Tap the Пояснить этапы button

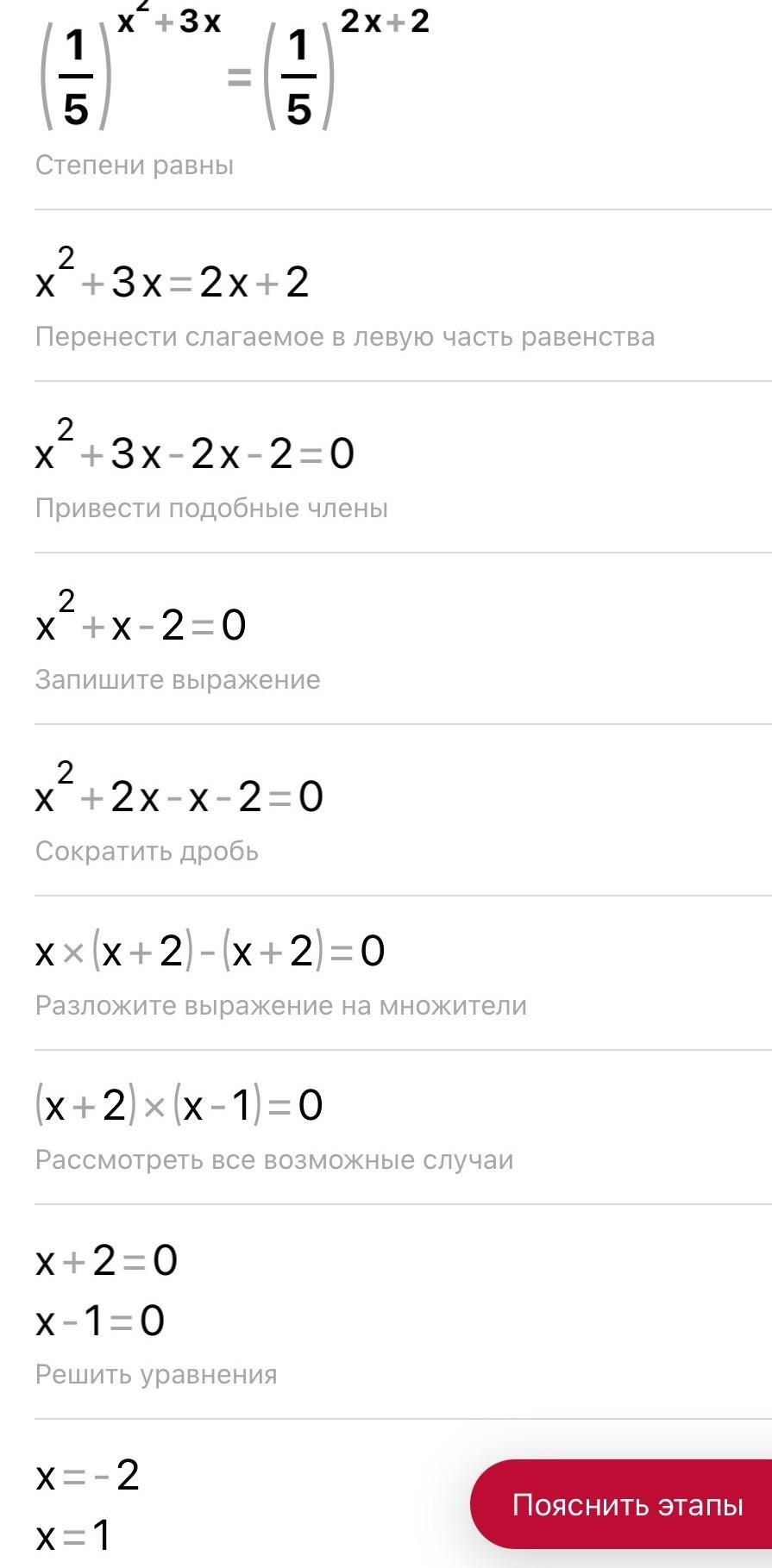click(621, 1505)
